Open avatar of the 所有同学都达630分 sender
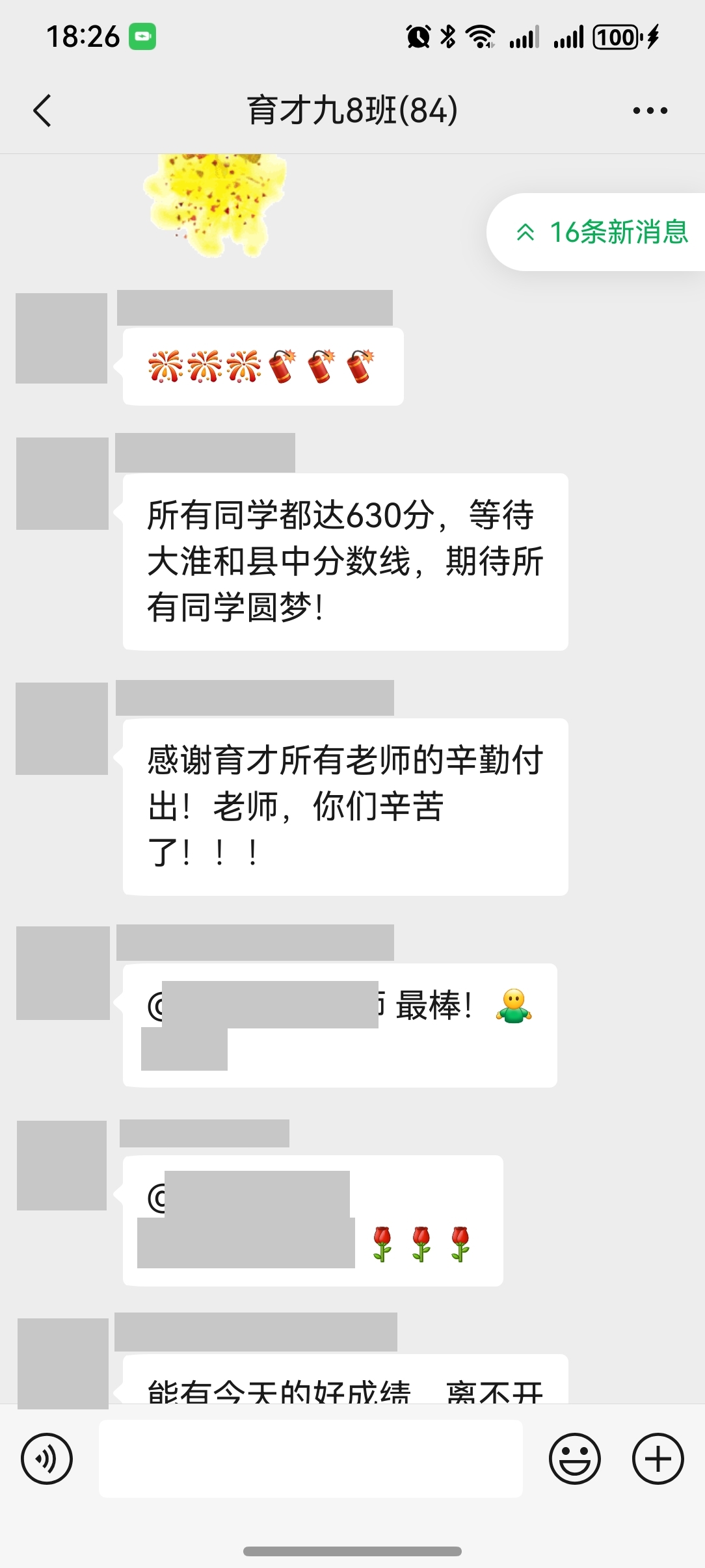Screen dimensions: 705x1568 coord(62,484)
